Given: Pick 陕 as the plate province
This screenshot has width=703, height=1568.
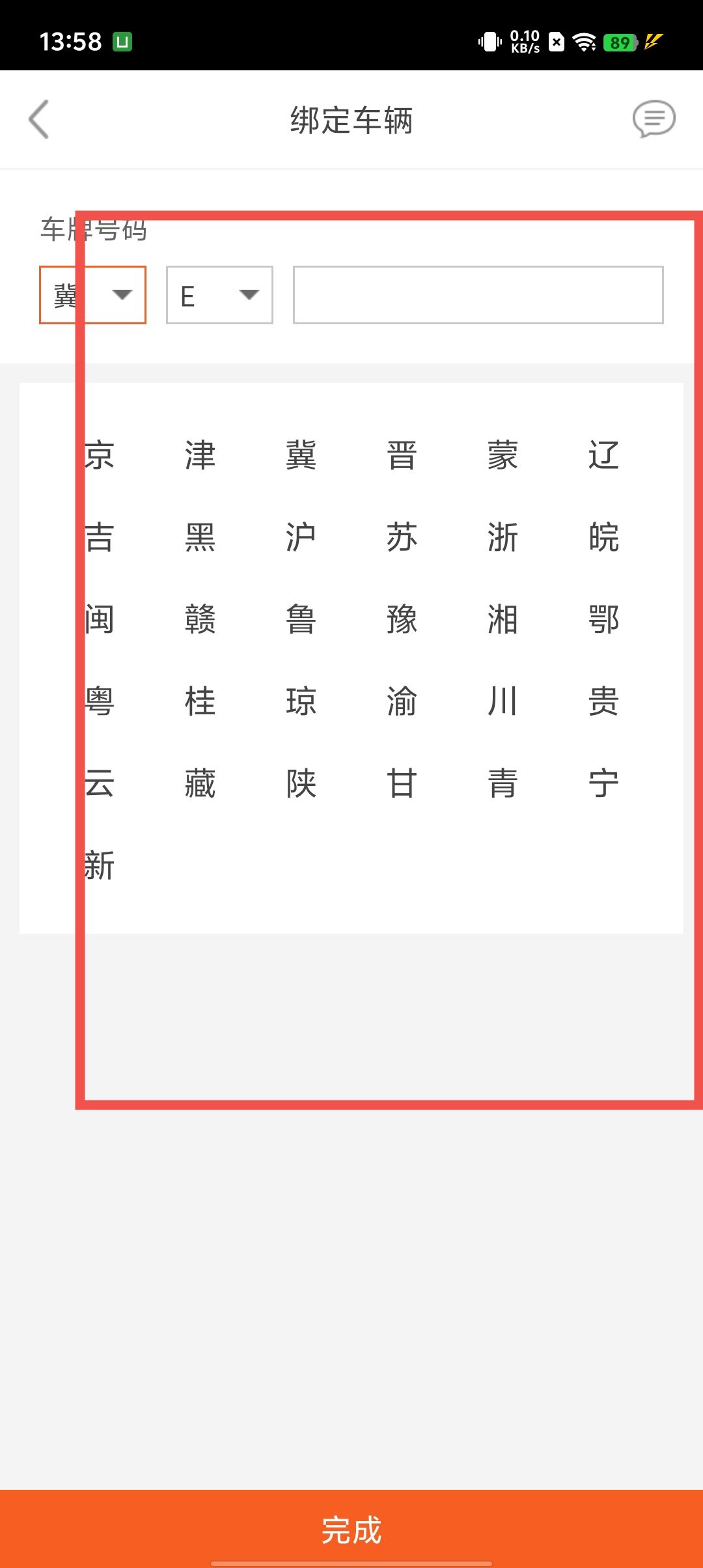Looking at the screenshot, I should (x=301, y=783).
